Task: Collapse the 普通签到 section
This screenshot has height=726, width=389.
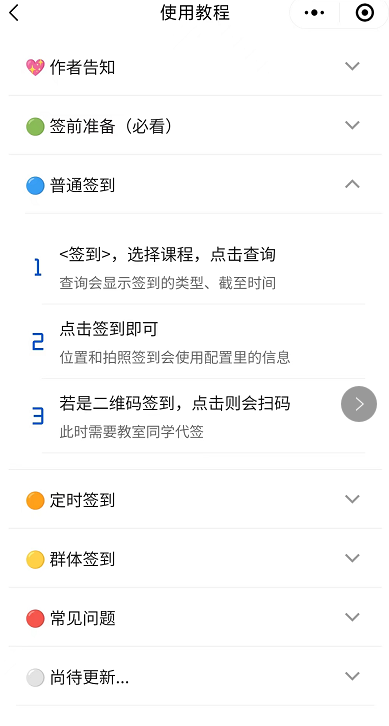Action: click(x=194, y=185)
